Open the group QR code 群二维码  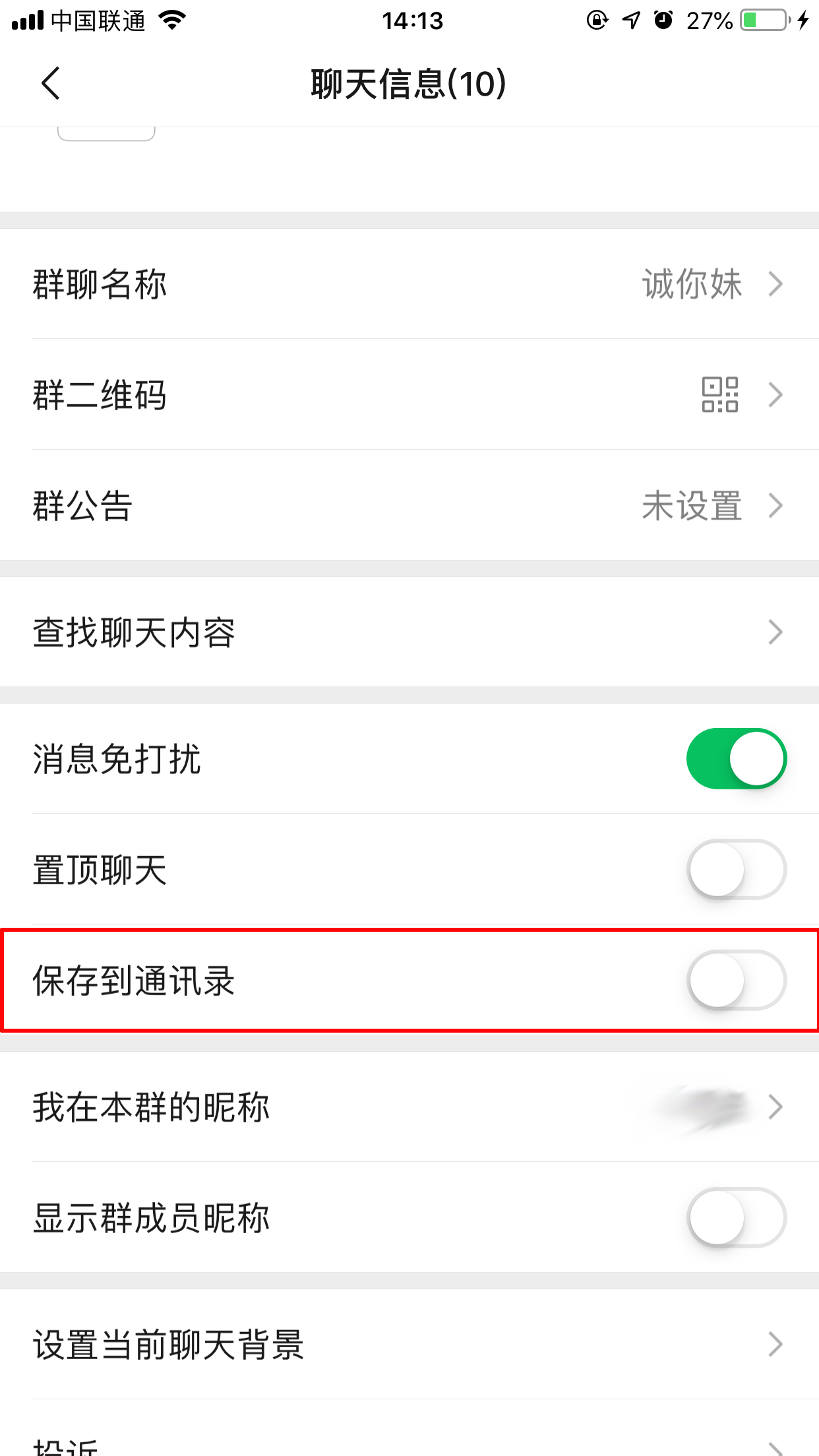pos(720,395)
